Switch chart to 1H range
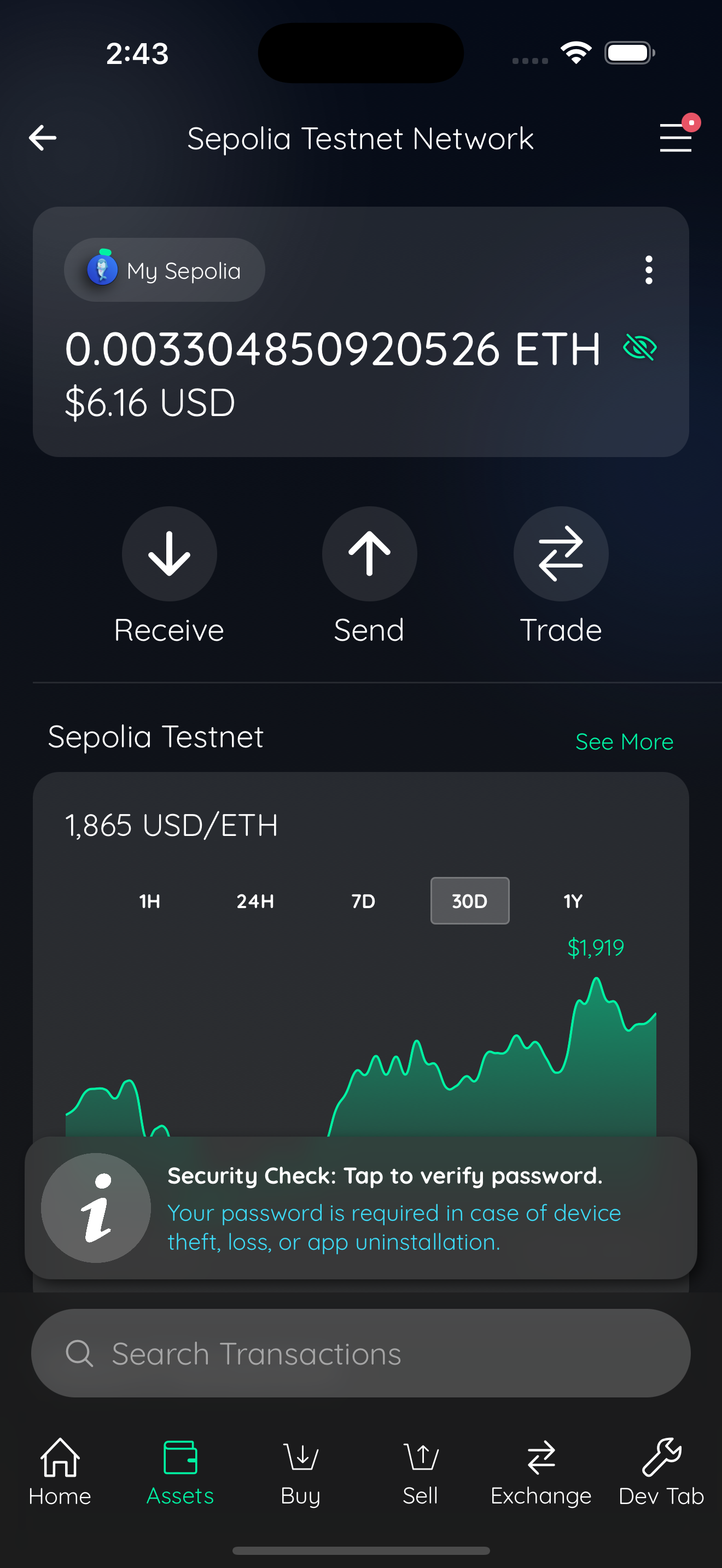 pyautogui.click(x=150, y=901)
